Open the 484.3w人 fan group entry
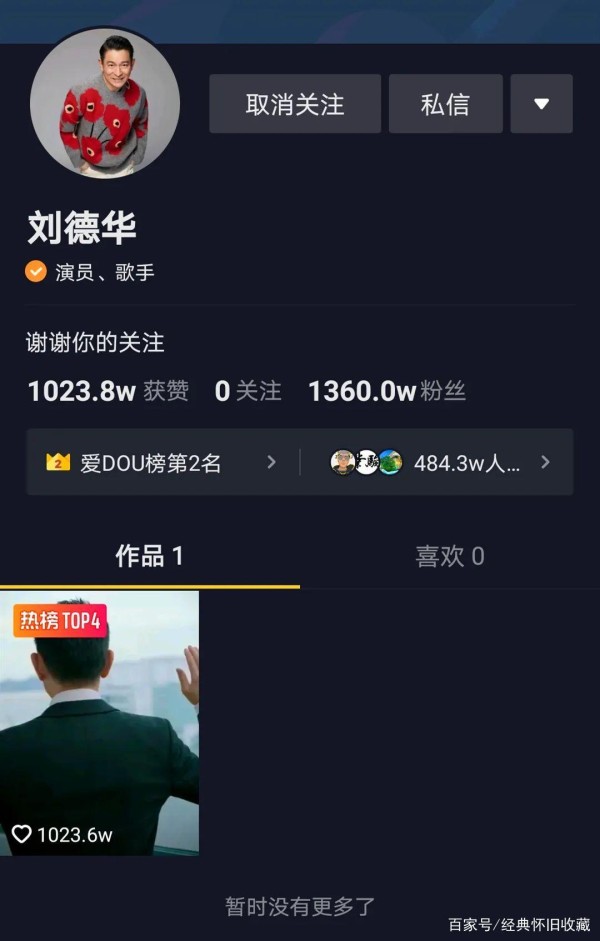 coord(440,463)
